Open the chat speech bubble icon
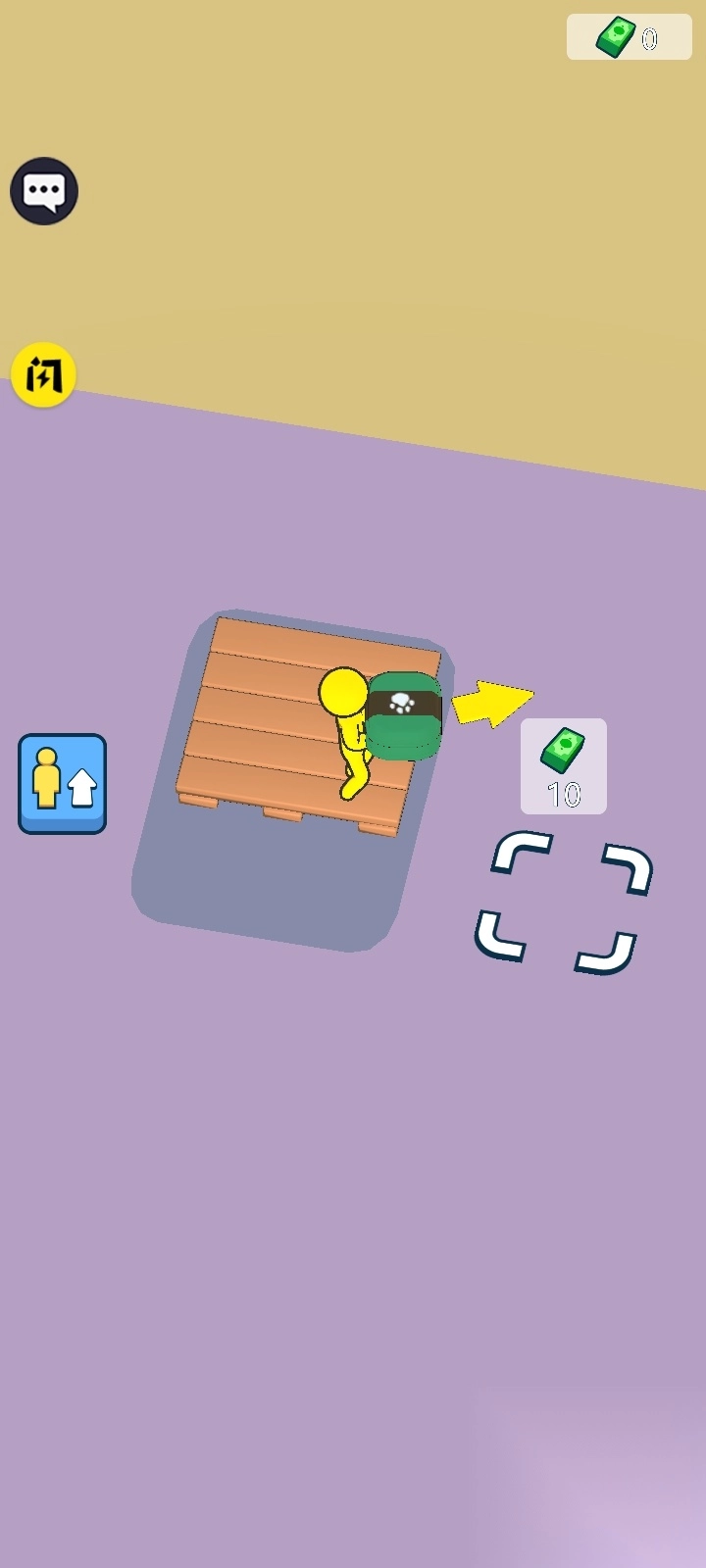Image resolution: width=706 pixels, height=1568 pixels. pos(44,191)
